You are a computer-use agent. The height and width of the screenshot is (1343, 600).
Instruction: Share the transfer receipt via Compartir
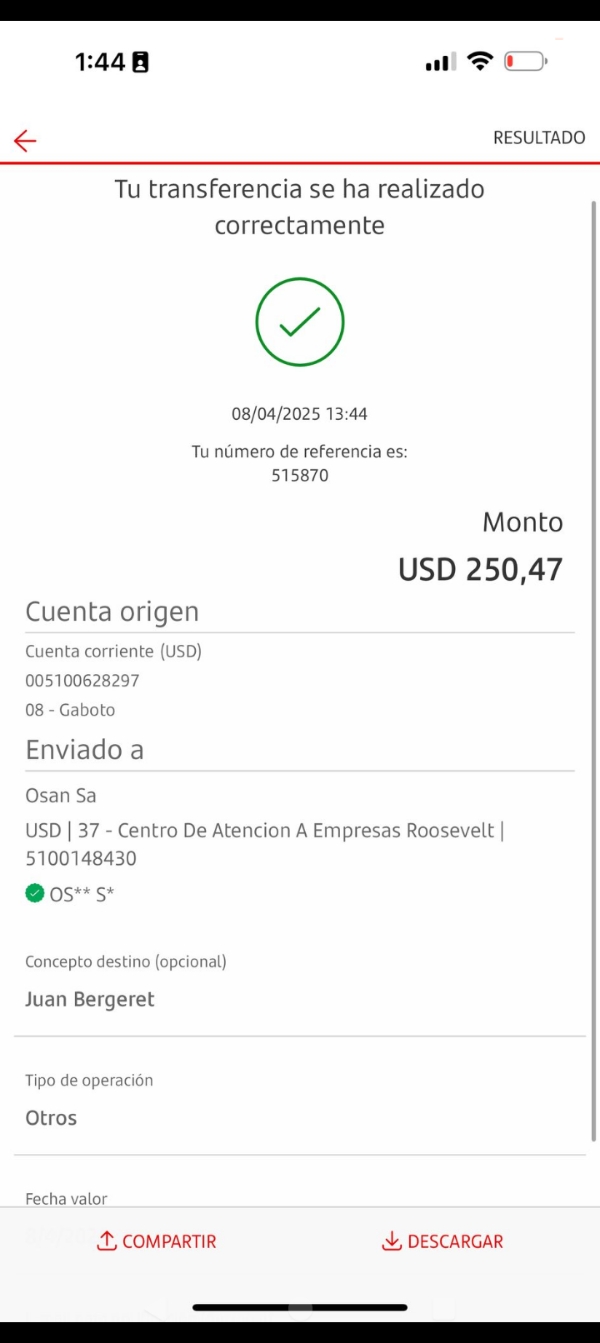tap(157, 1241)
